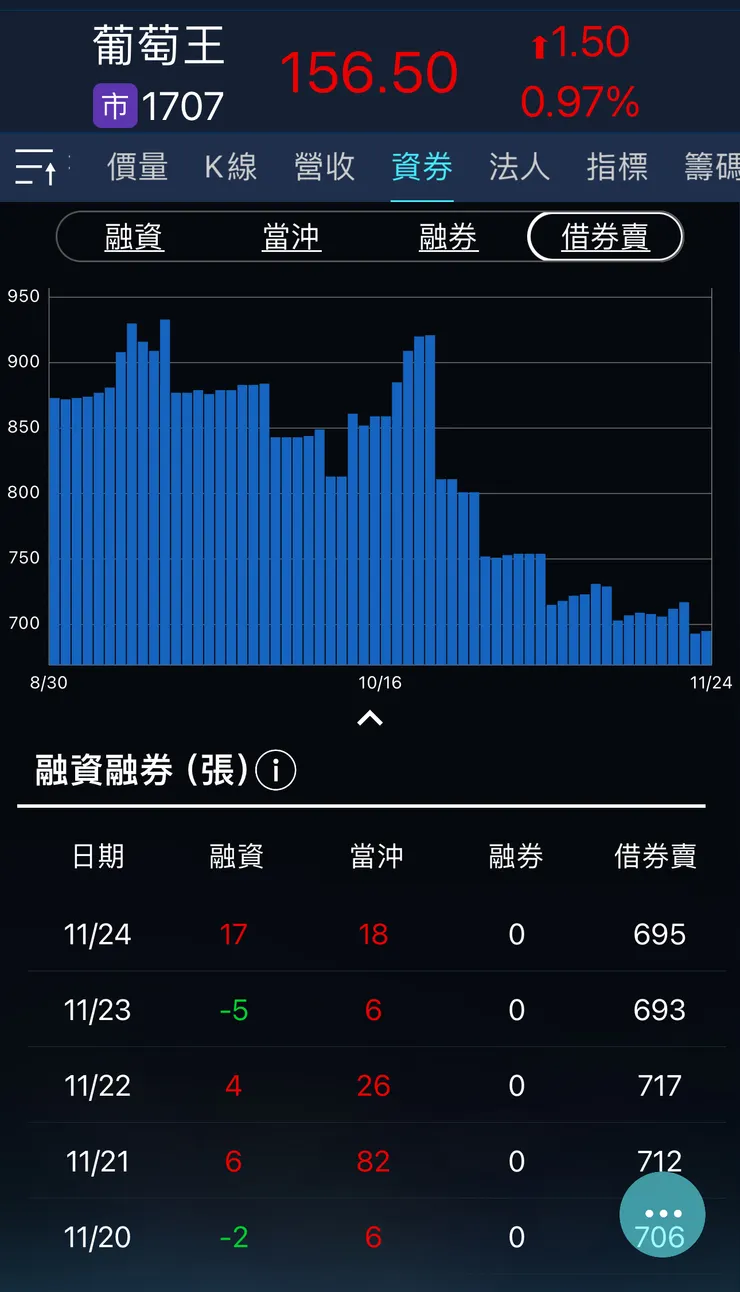Open the sort-list icon in top toolbar
740x1292 pixels.
pos(36,167)
